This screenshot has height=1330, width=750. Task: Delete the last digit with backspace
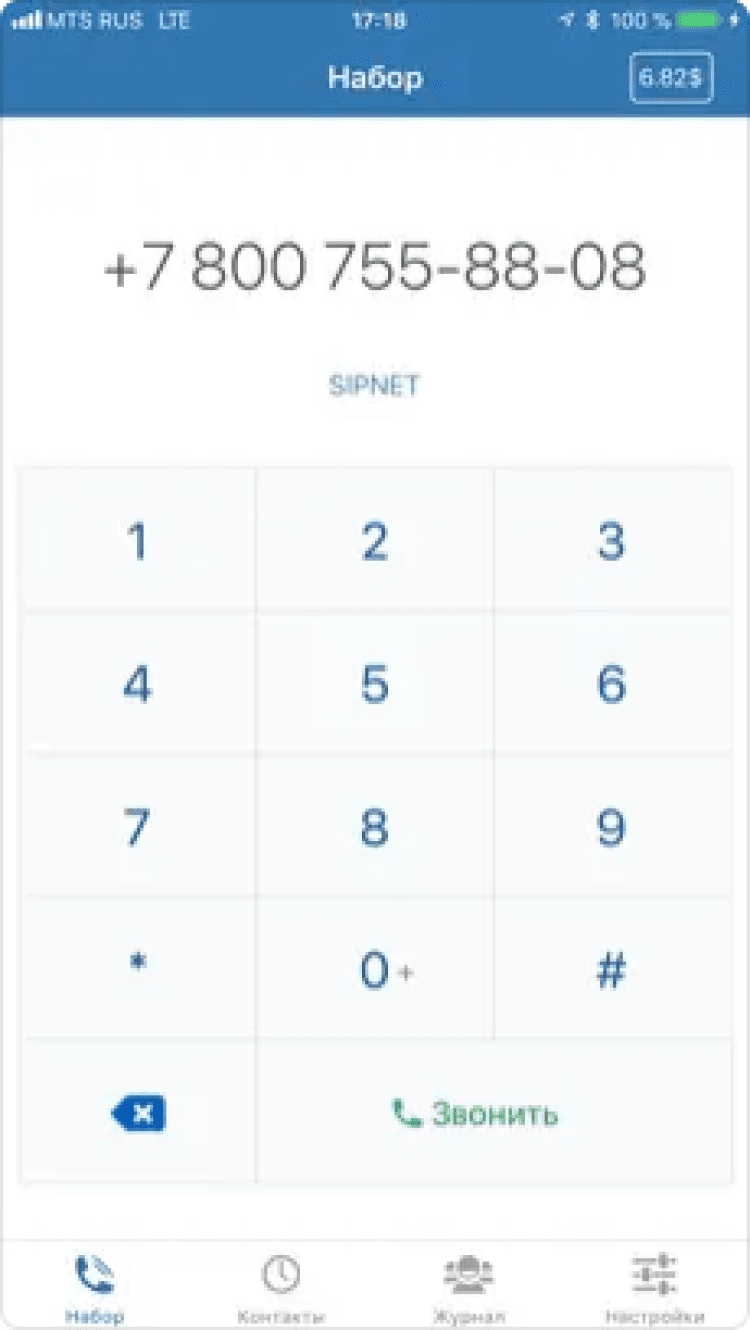[x=138, y=1113]
